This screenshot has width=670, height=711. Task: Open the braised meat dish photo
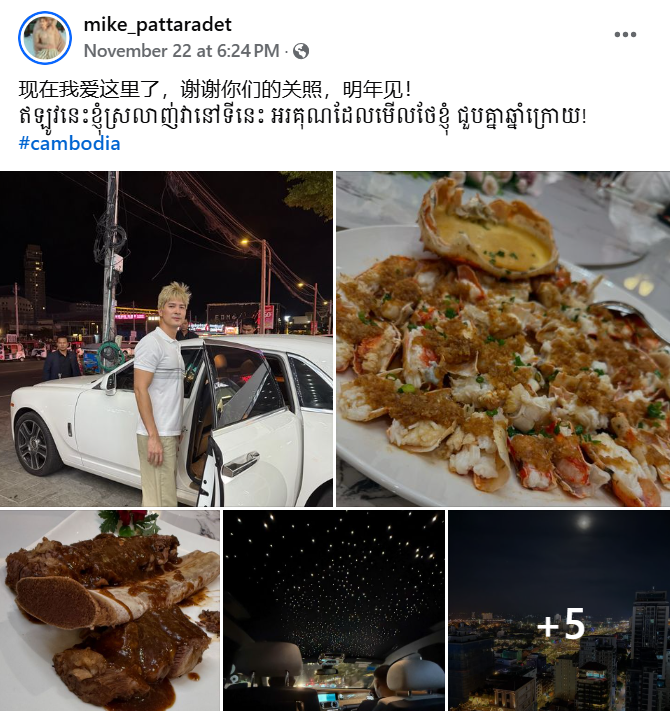[x=110, y=610]
